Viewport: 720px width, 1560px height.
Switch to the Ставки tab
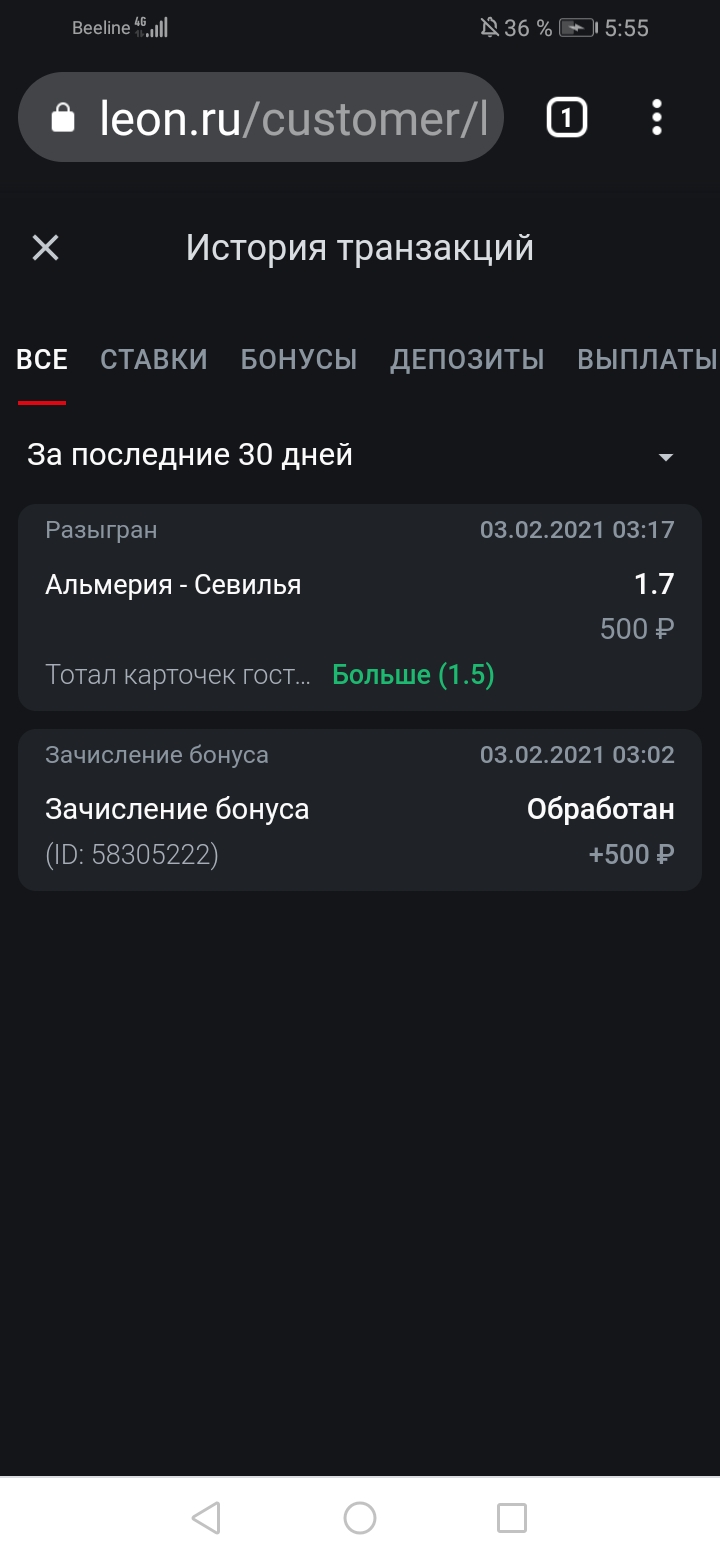pos(154,360)
